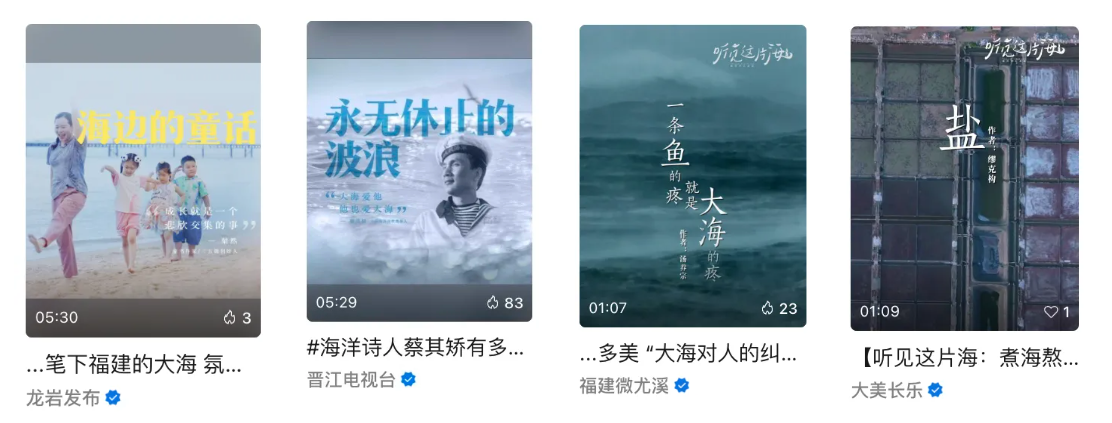Open the 盐 video from 大美长乐
Image resolution: width=1112 pixels, height=423 pixels.
964,175
